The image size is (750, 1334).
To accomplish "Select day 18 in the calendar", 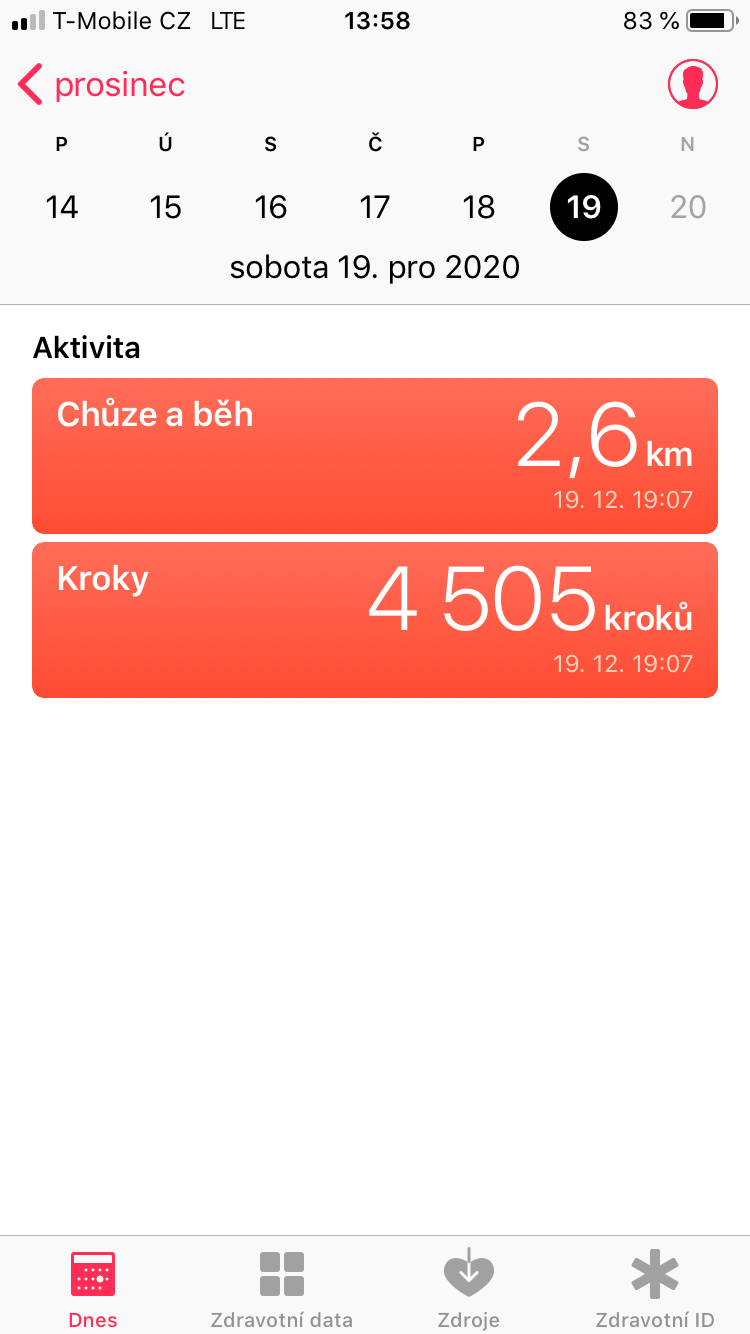I will pyautogui.click(x=479, y=207).
